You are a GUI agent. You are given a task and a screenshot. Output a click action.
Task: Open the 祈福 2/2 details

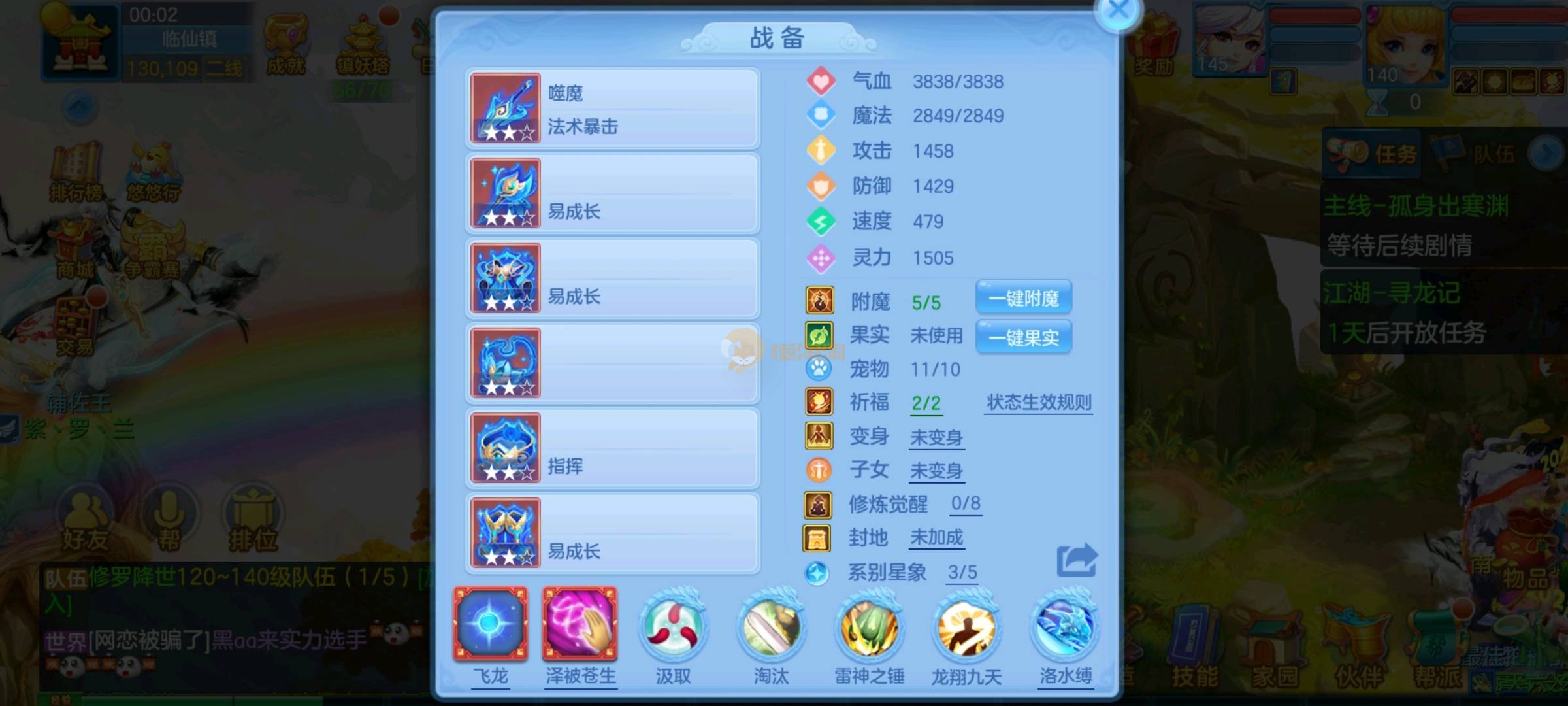[x=926, y=403]
